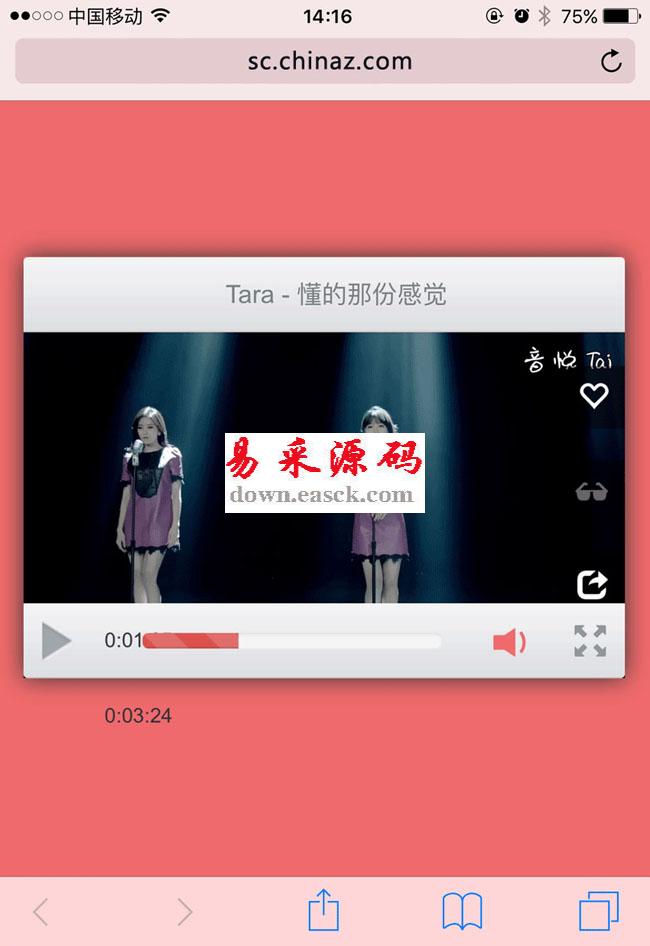
Task: Go back to the previous page
Action: (41, 911)
